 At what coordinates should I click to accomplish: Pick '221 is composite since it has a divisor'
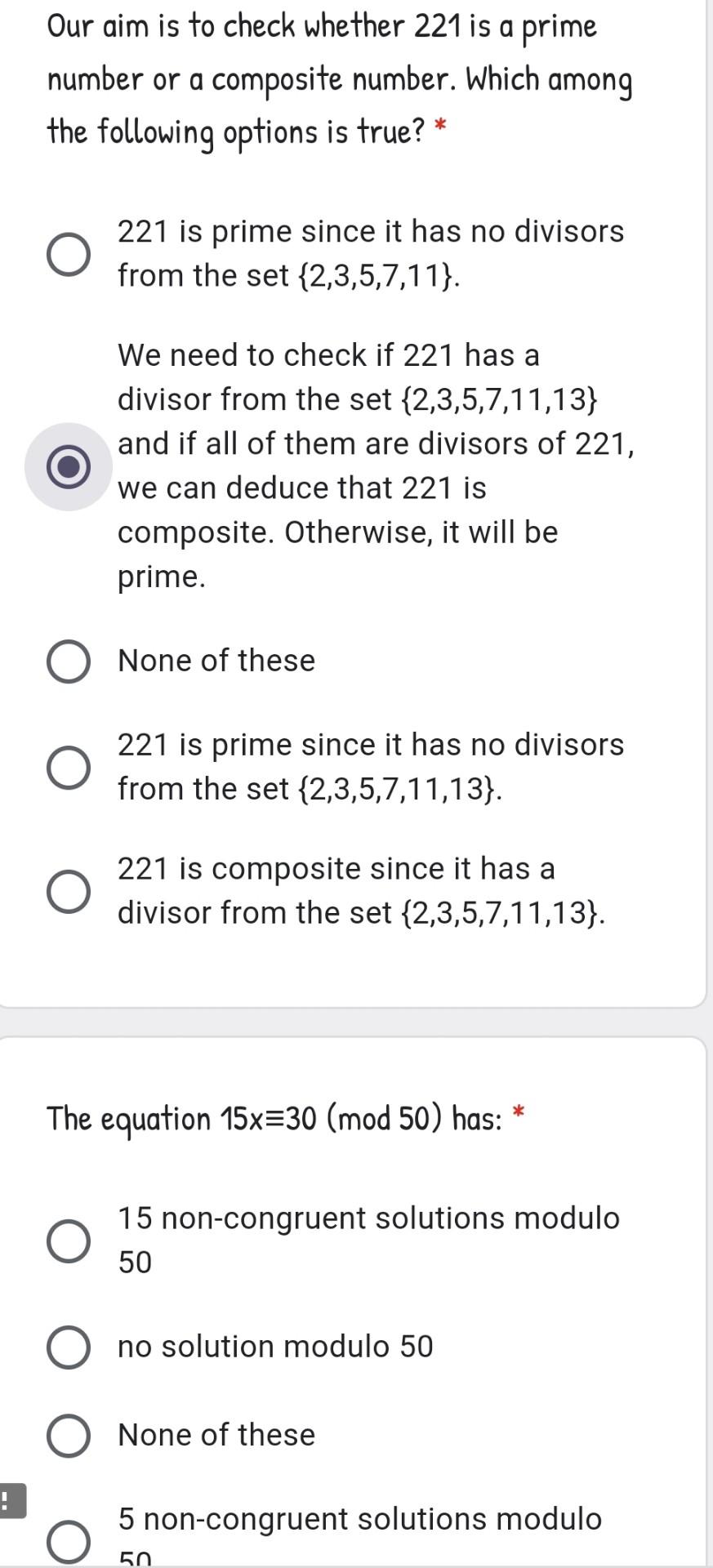coord(69,891)
